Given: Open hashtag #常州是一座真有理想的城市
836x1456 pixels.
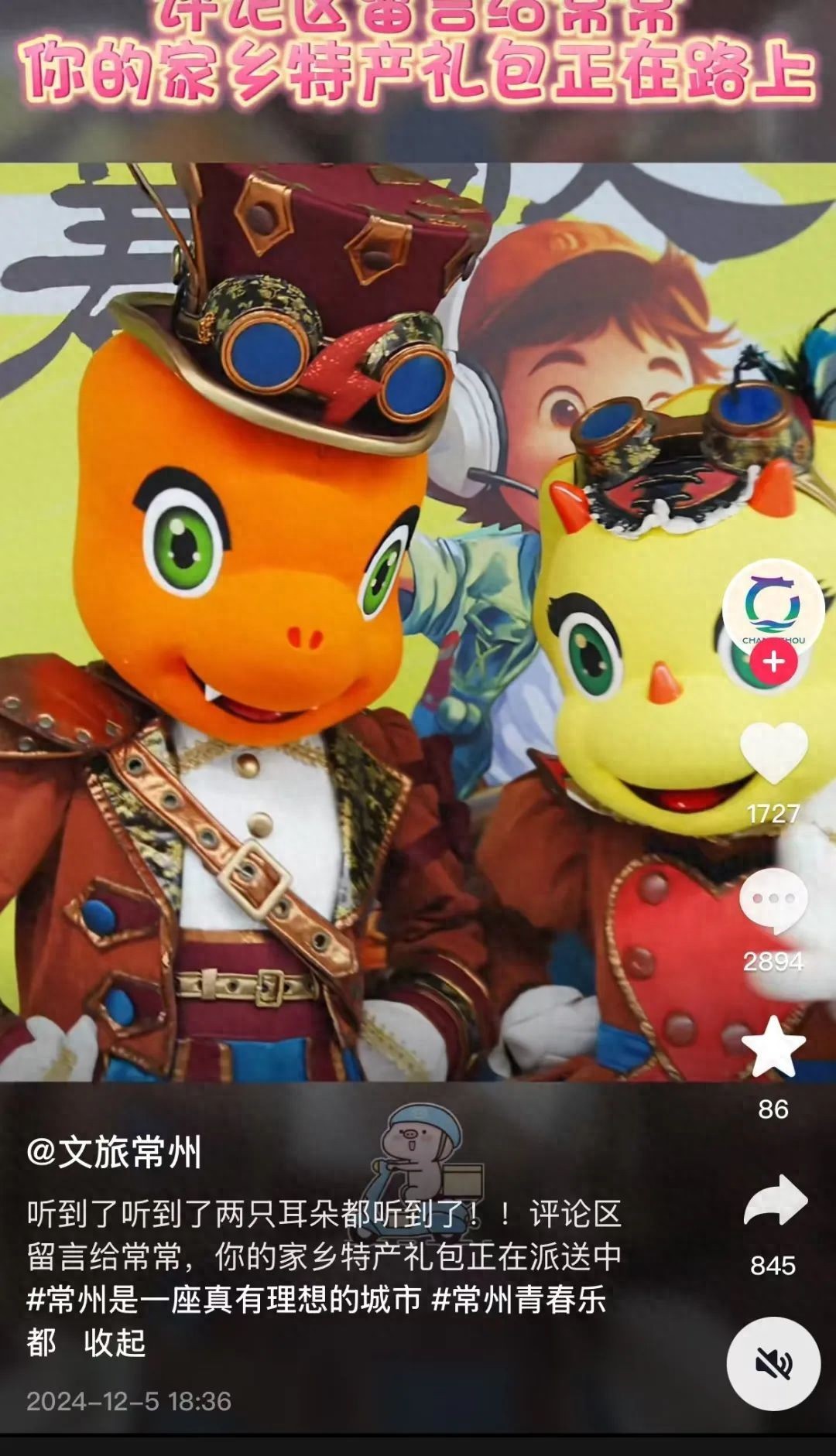Looking at the screenshot, I should coord(224,1299).
